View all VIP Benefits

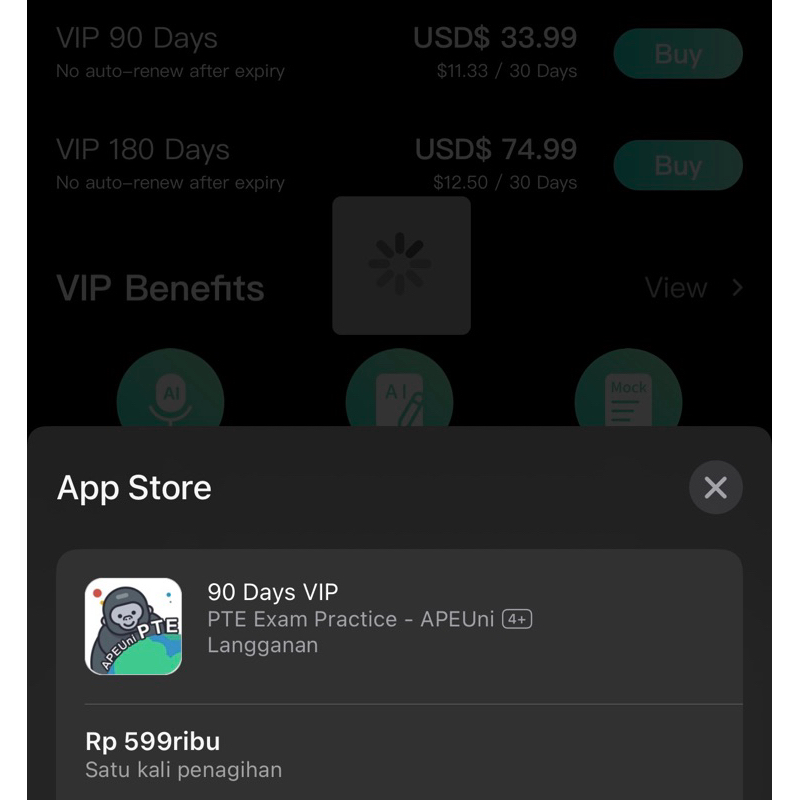pyautogui.click(x=694, y=288)
